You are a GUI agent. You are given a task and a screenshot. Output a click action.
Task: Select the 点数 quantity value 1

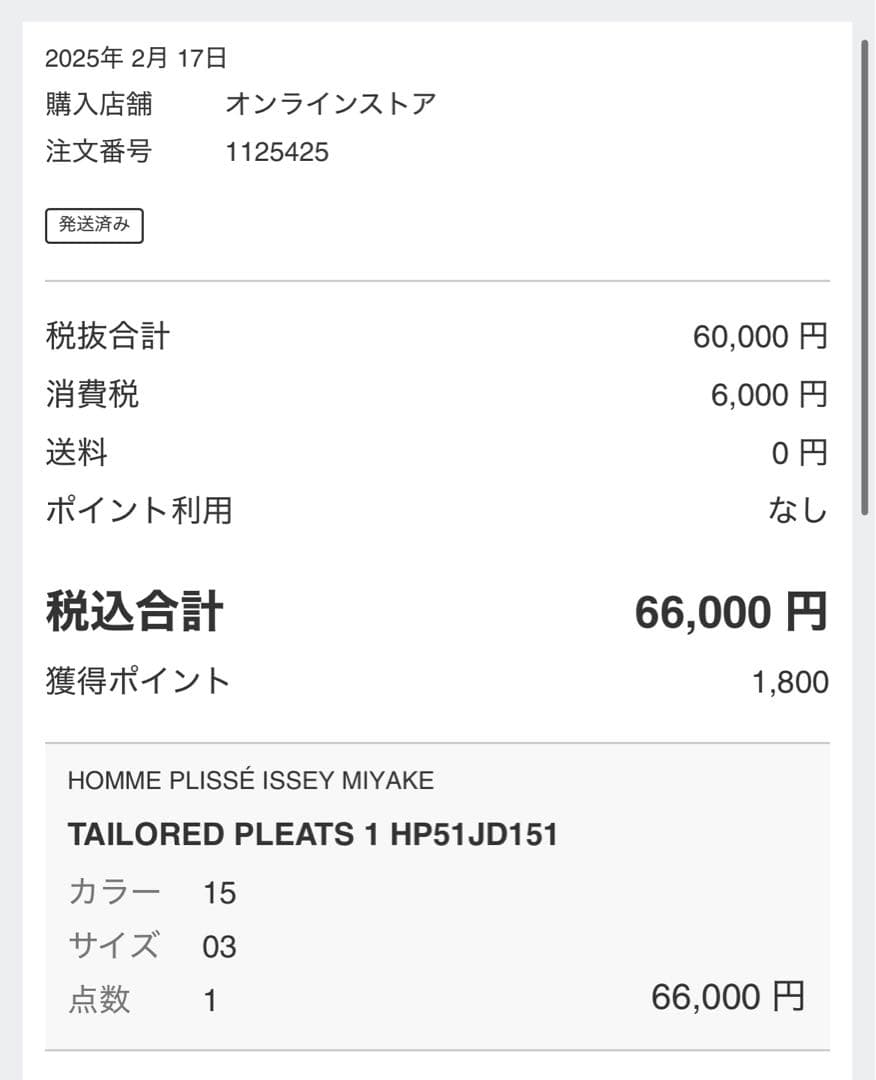[210, 997]
